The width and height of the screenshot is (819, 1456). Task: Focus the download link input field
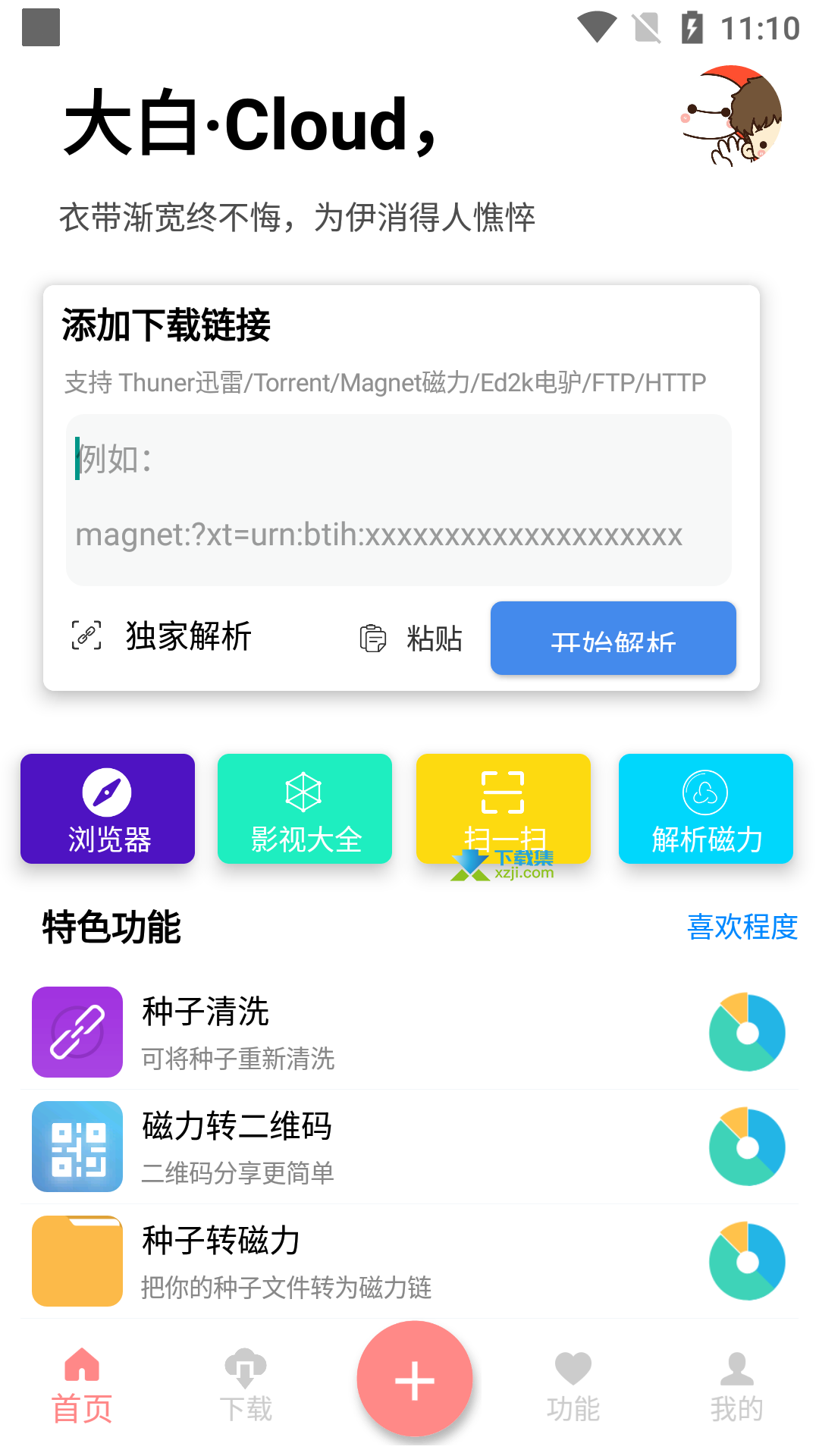tap(399, 500)
